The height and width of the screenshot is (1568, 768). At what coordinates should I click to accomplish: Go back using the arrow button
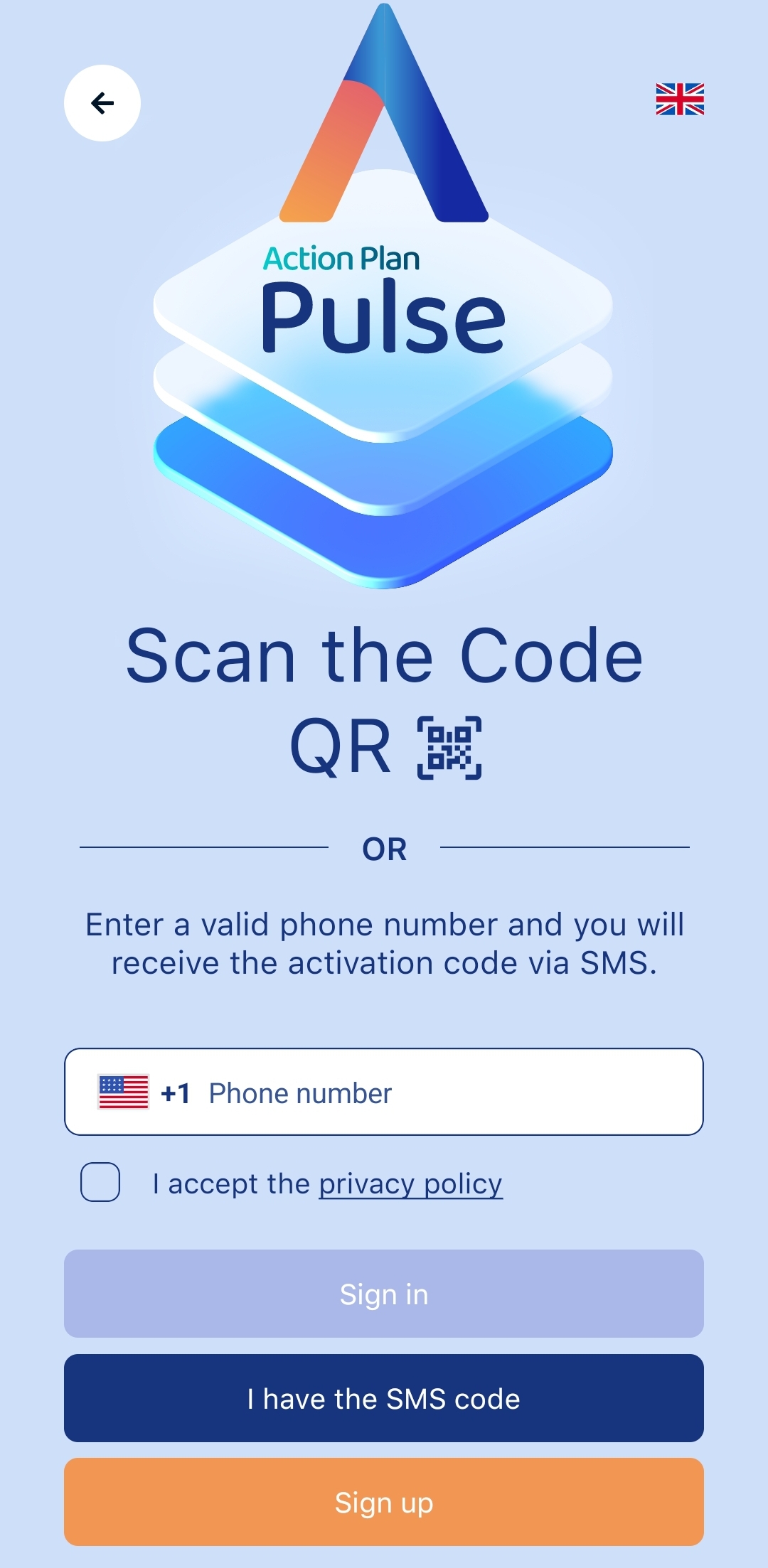click(102, 103)
